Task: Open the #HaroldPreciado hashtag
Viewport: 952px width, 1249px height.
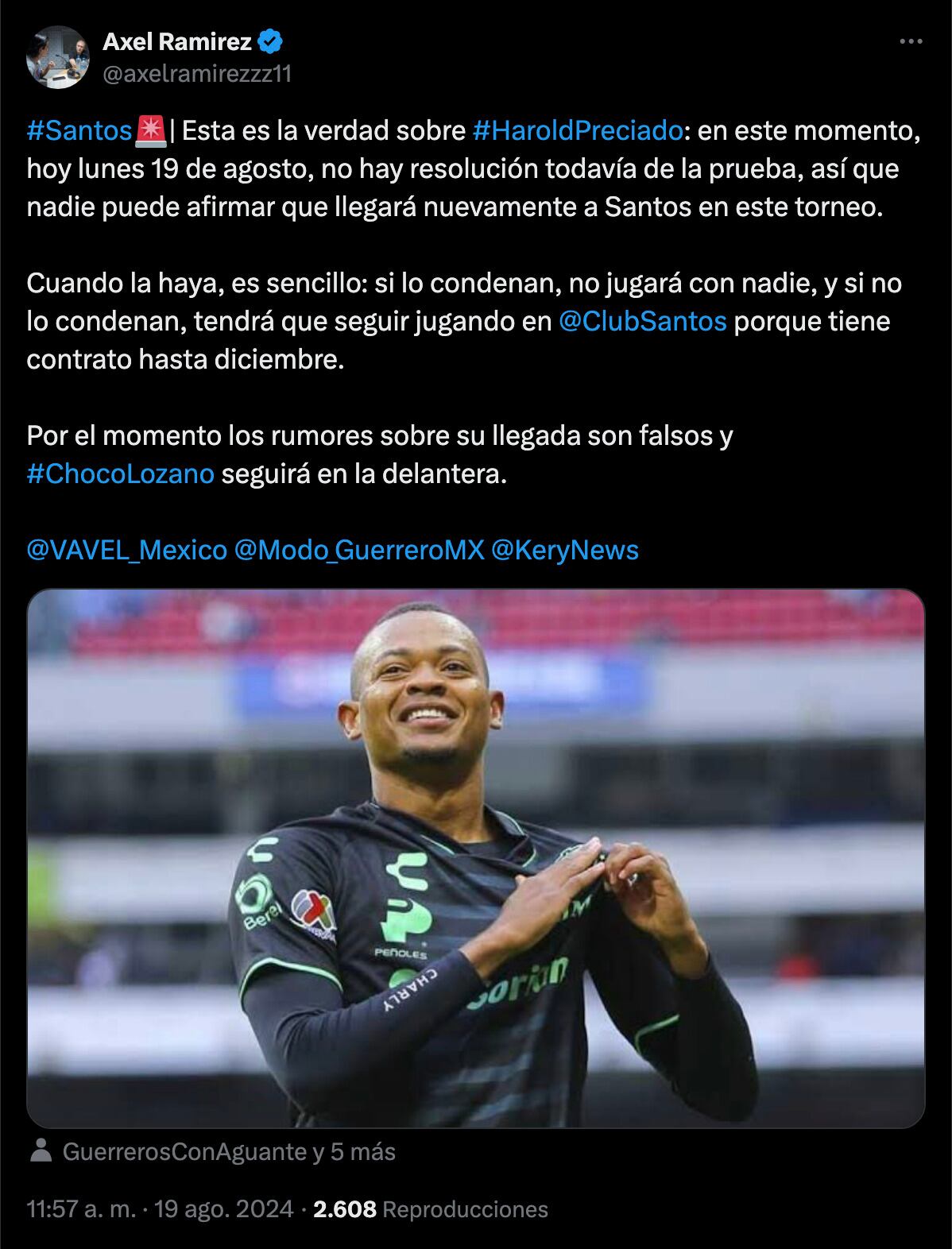Action: [x=577, y=130]
